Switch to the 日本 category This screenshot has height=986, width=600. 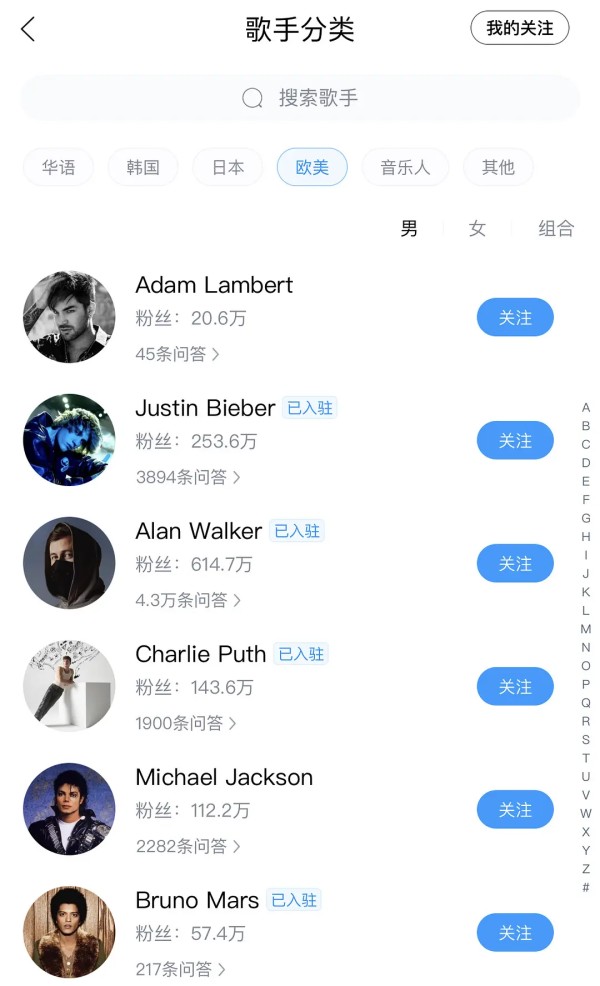(x=228, y=167)
